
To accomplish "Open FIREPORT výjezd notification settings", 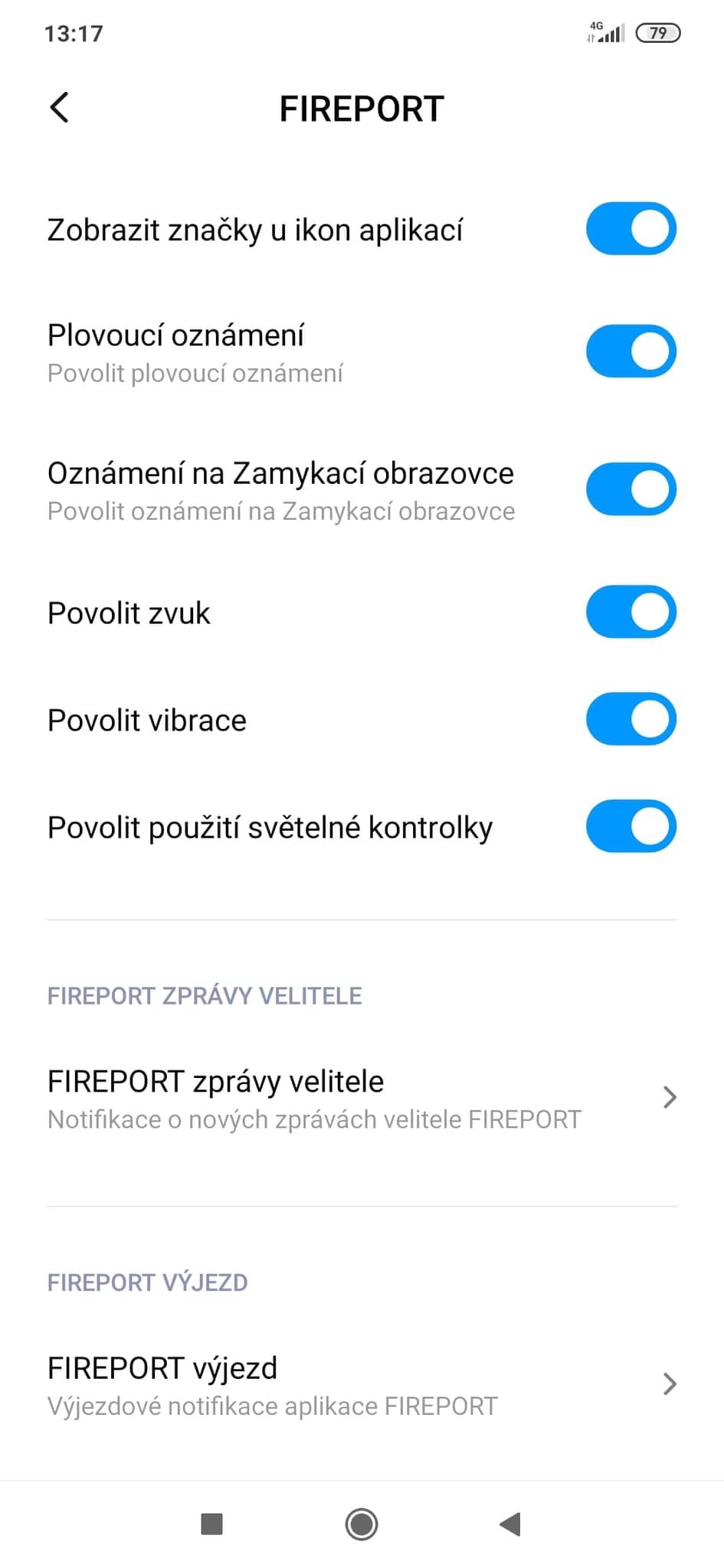I will (x=362, y=1384).
